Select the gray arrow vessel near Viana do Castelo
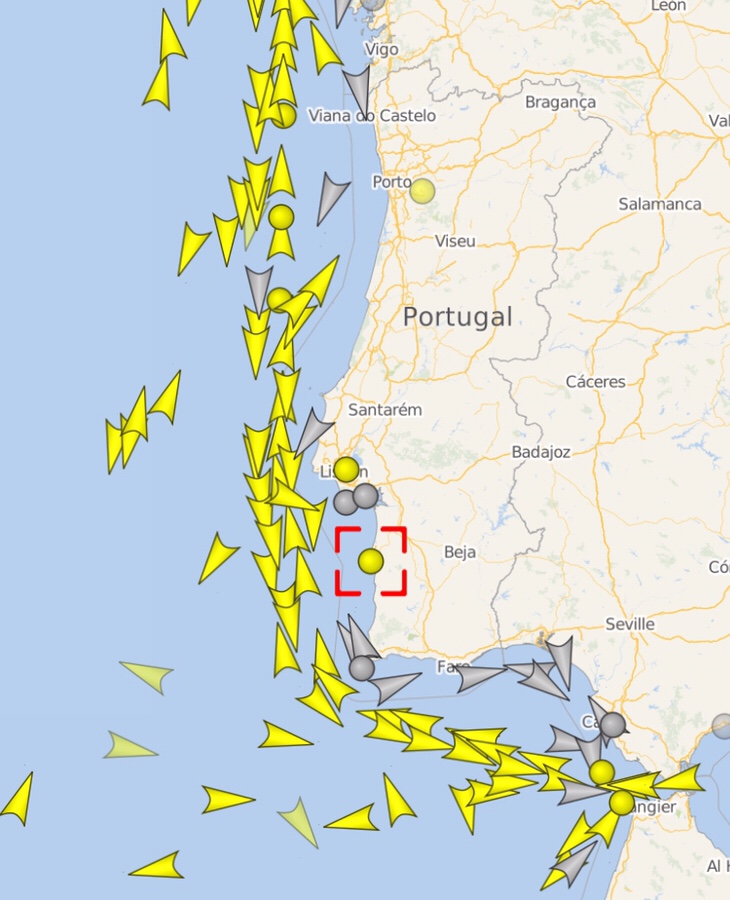The height and width of the screenshot is (900, 730). click(358, 87)
